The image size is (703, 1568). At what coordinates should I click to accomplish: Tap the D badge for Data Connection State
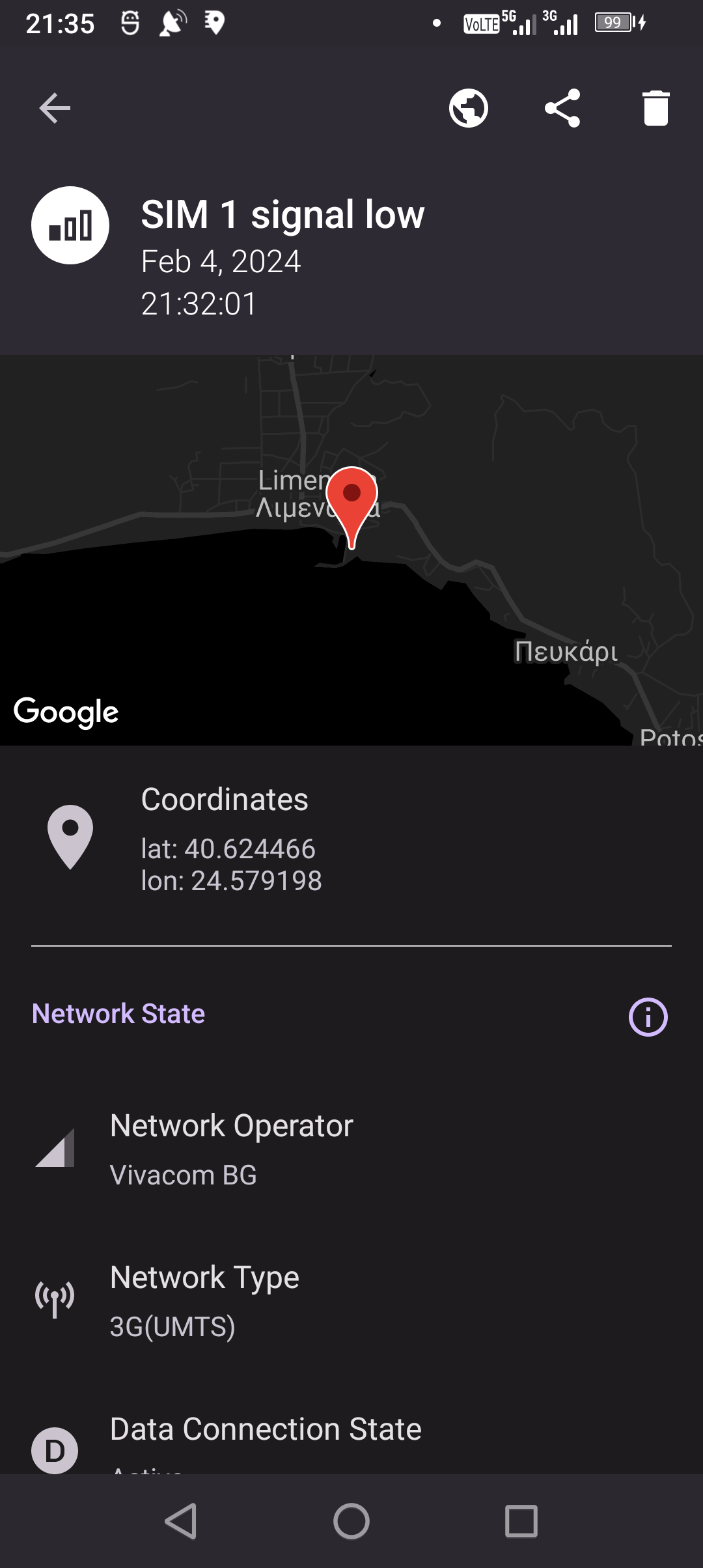(54, 1449)
